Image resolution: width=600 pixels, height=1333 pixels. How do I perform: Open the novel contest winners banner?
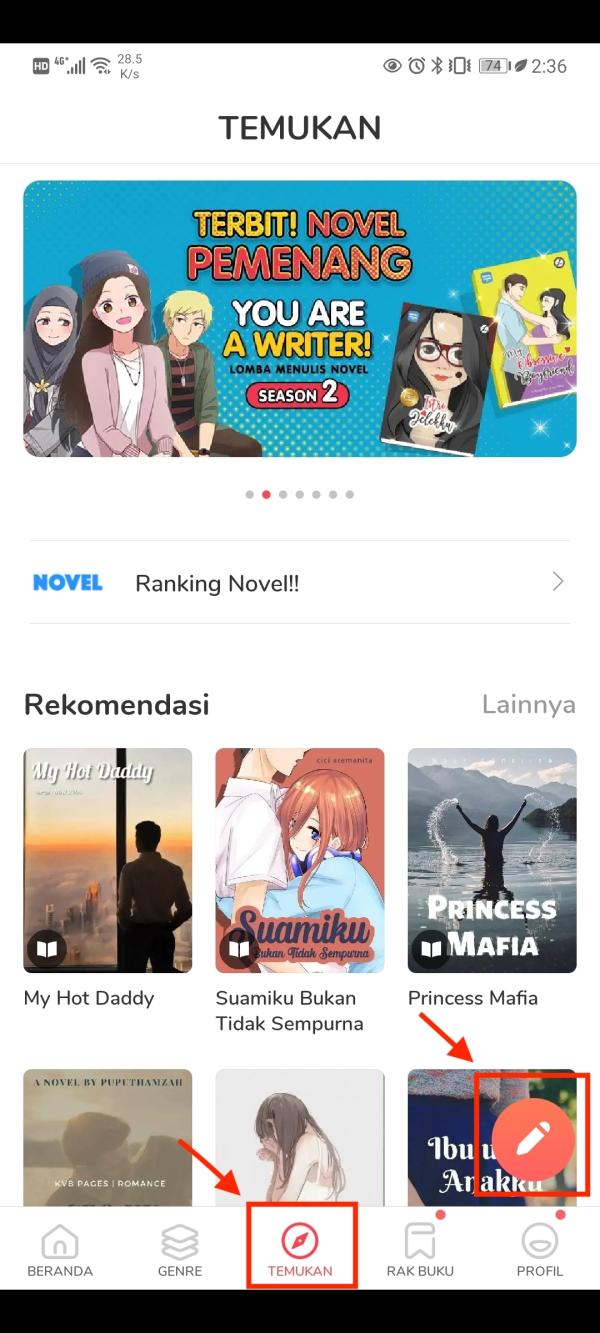(300, 318)
